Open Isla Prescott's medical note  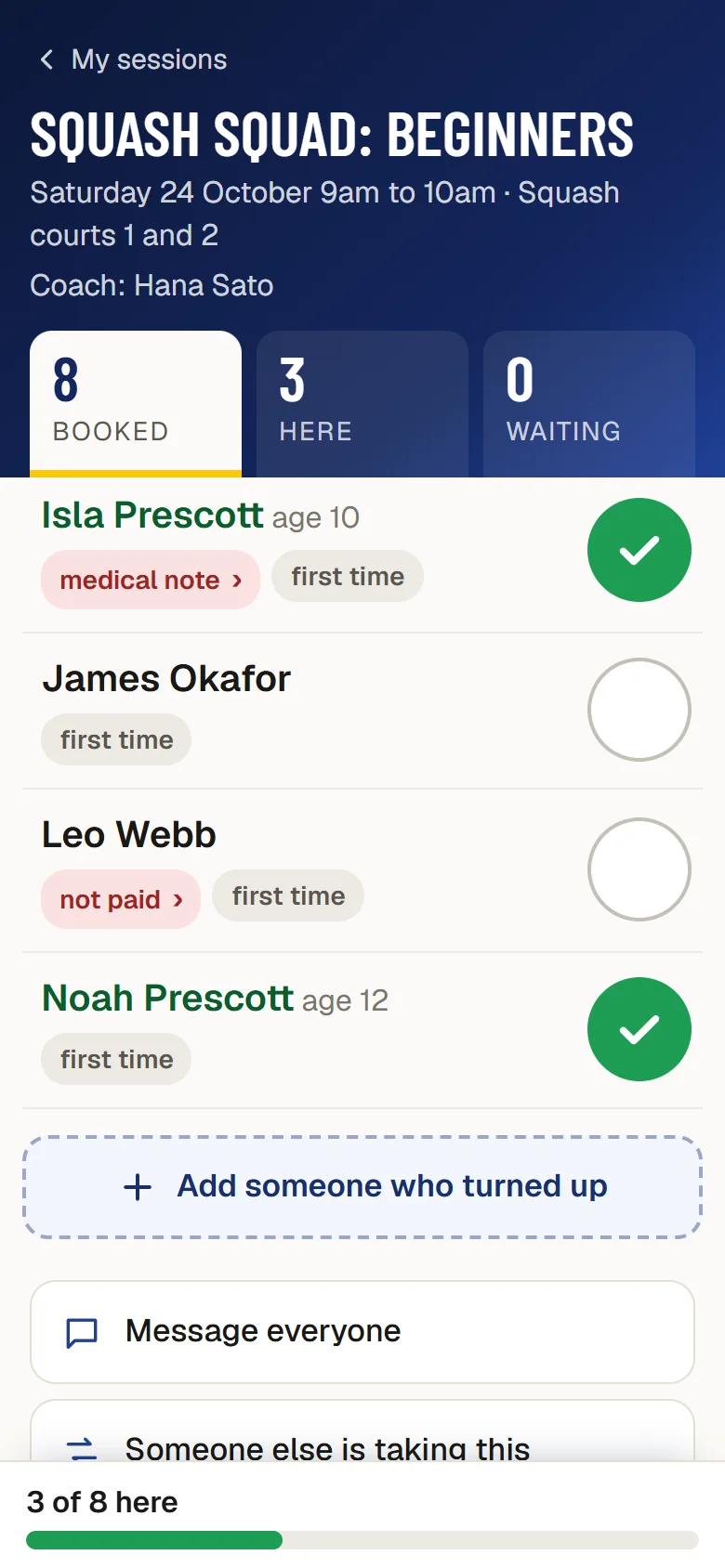[x=151, y=580]
